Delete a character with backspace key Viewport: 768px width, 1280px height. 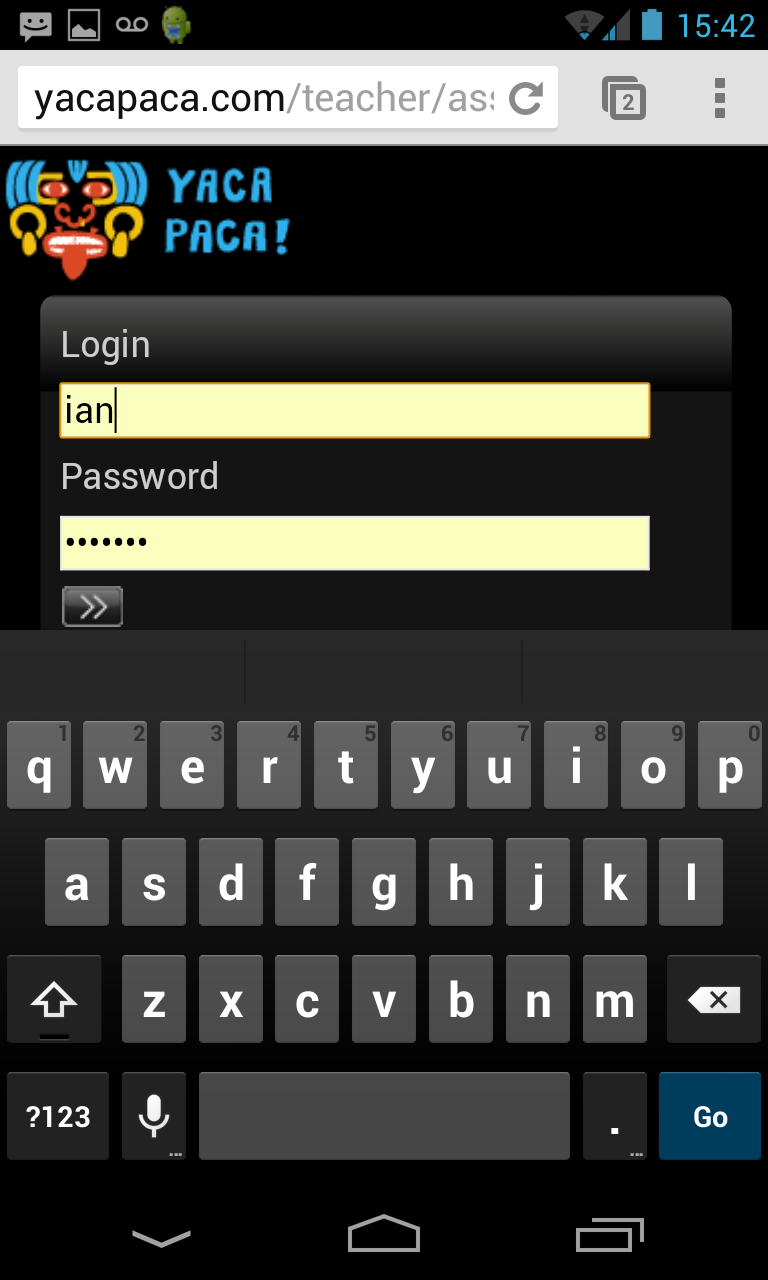[714, 999]
